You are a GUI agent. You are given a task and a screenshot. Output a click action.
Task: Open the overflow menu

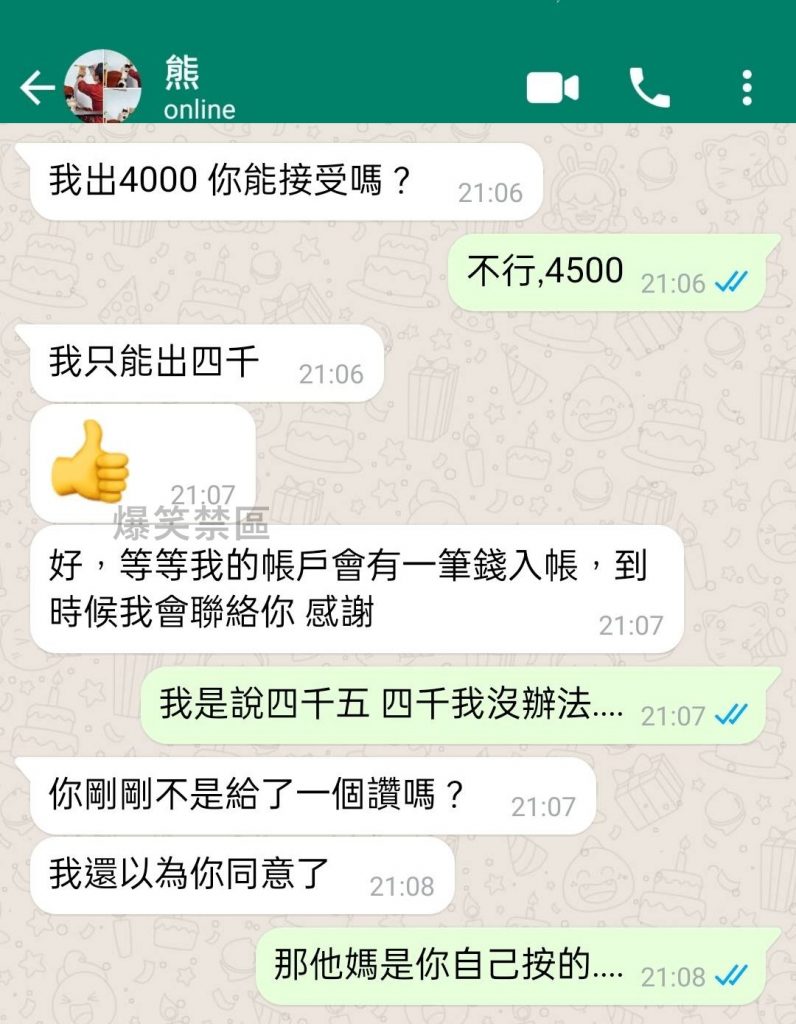[746, 88]
